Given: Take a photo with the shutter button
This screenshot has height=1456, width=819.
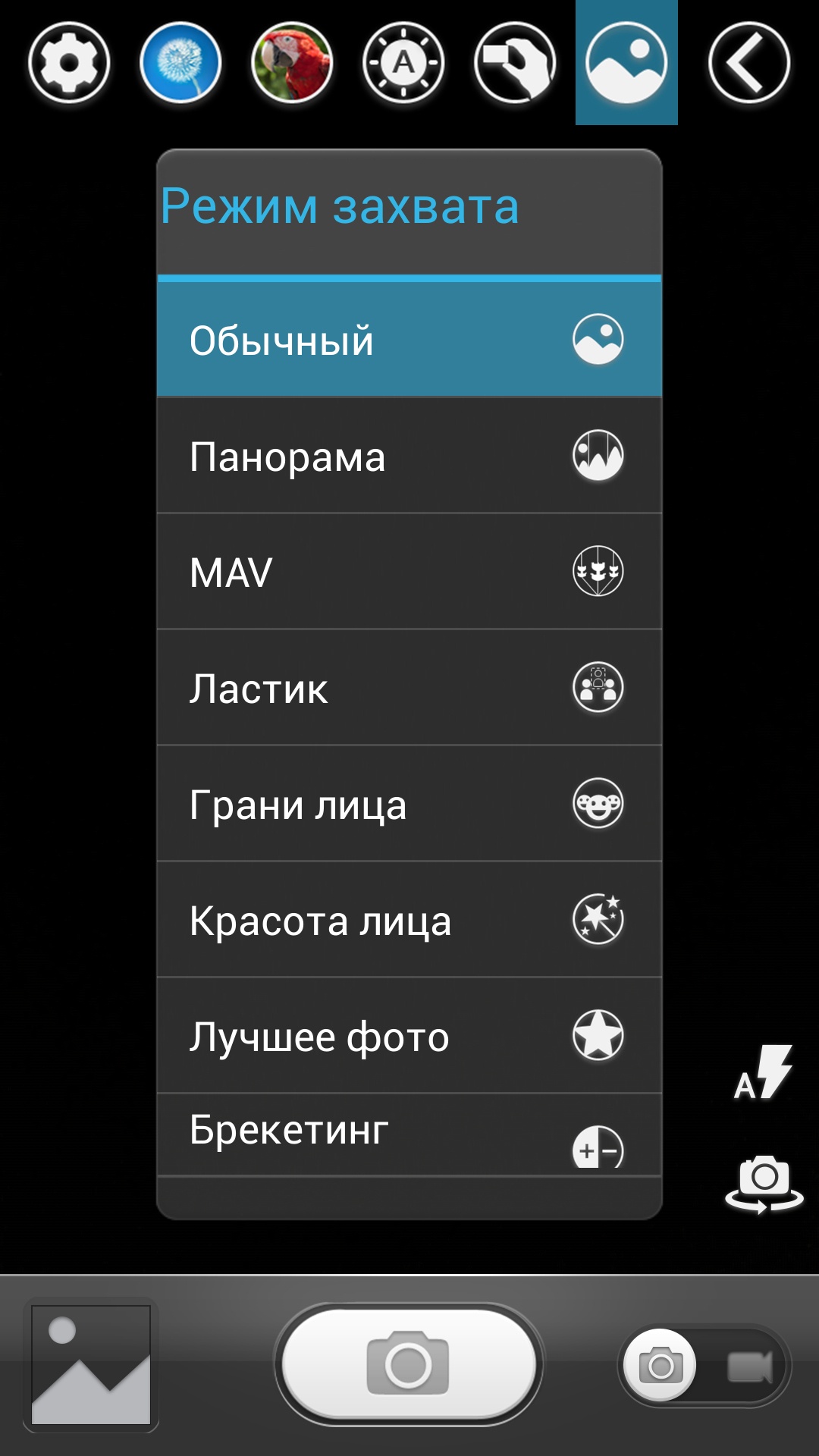Looking at the screenshot, I should coord(409,1364).
